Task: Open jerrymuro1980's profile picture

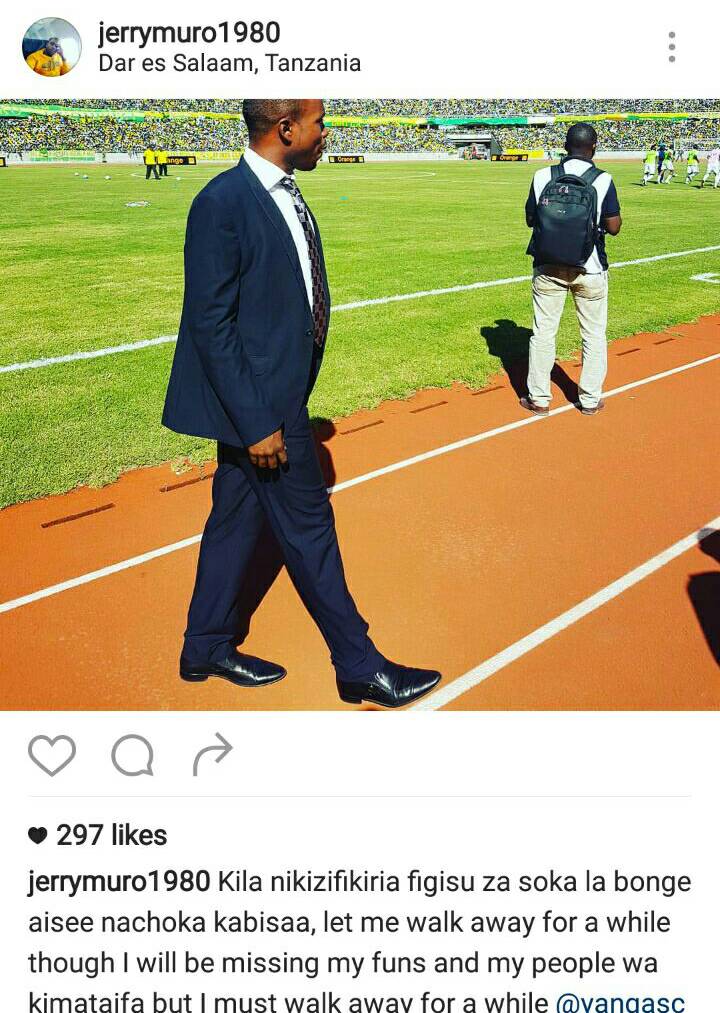Action: (x=52, y=47)
